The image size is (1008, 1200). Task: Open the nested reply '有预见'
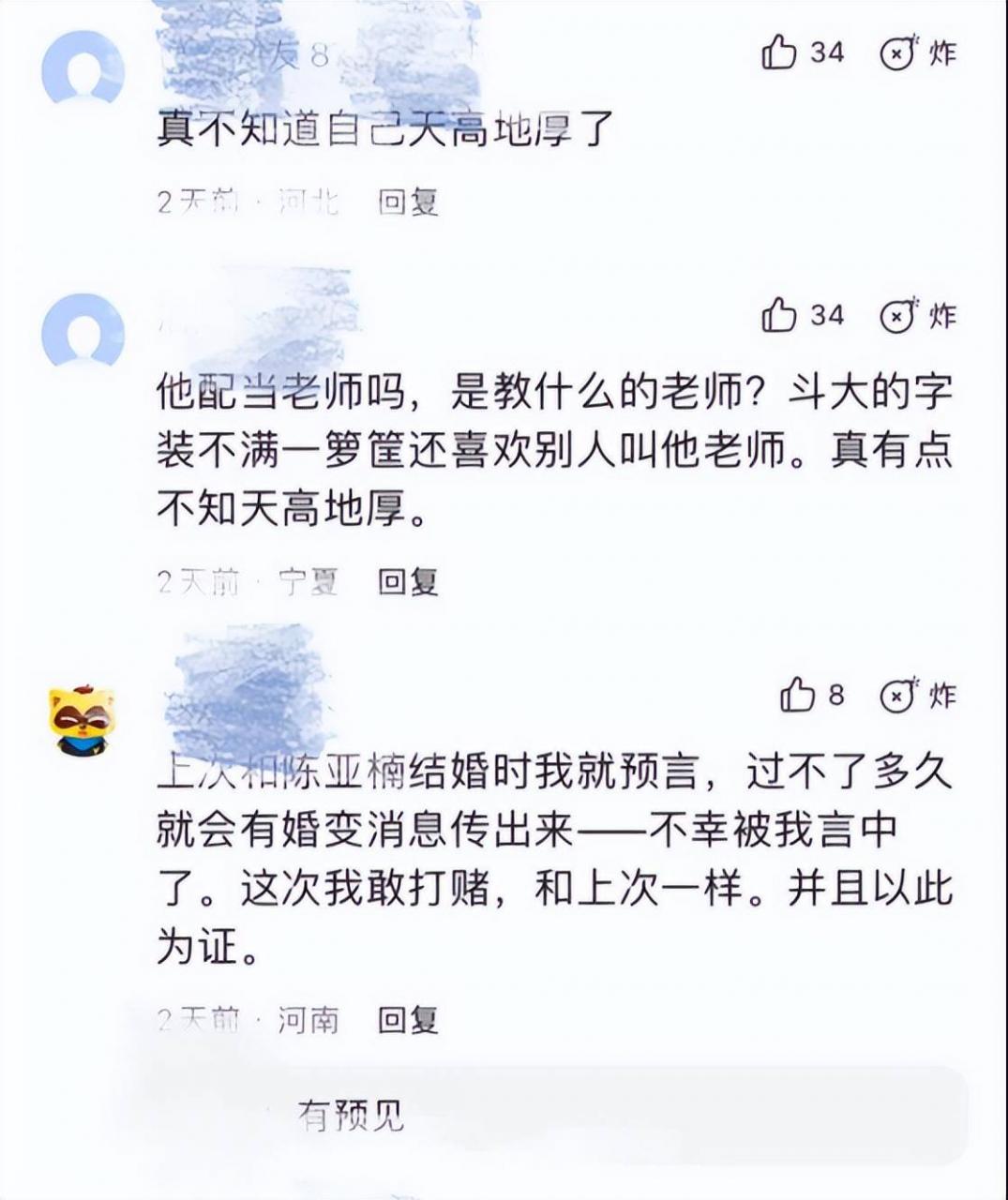coord(352,1116)
